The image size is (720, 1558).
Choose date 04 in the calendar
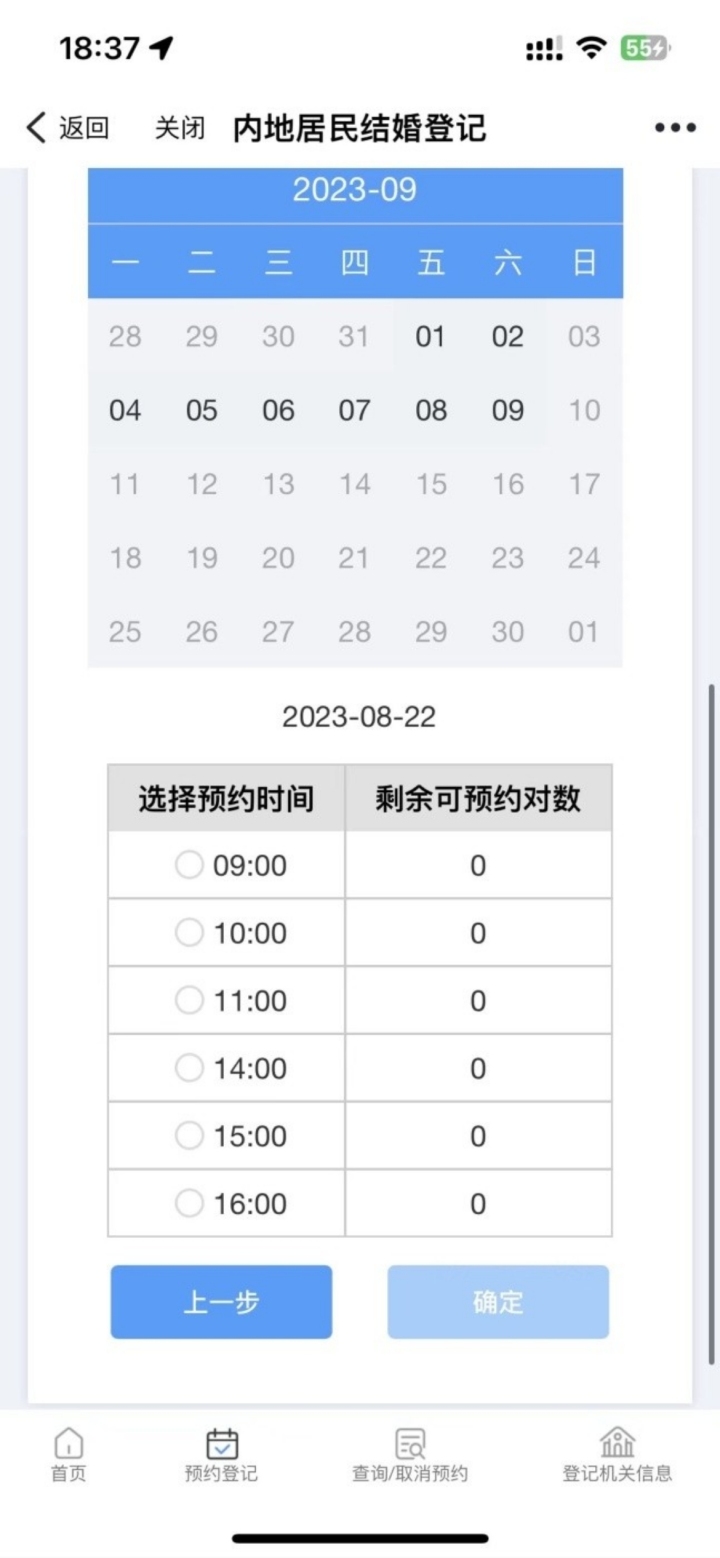[x=125, y=411]
